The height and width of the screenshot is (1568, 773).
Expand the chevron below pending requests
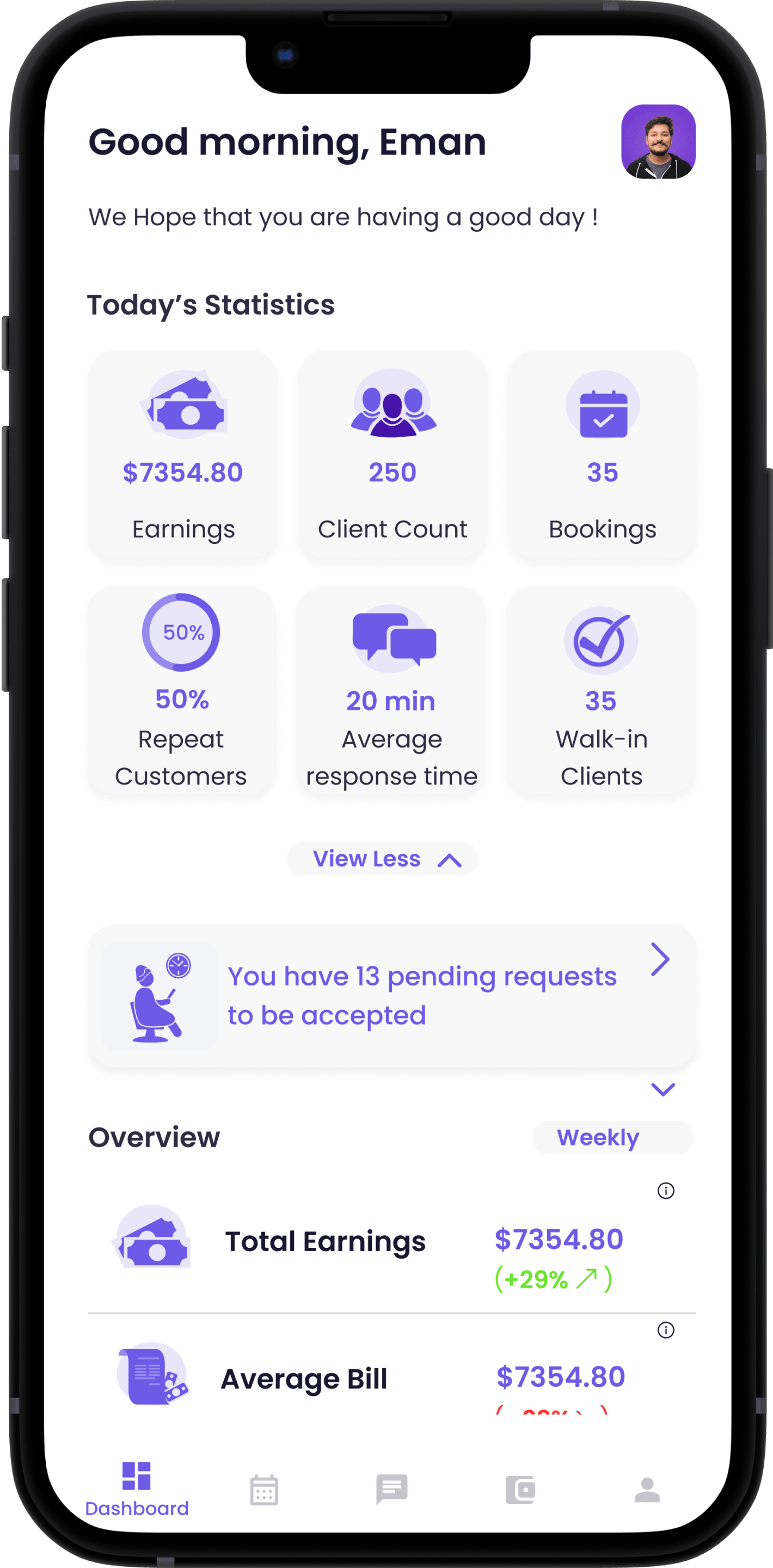click(663, 1089)
